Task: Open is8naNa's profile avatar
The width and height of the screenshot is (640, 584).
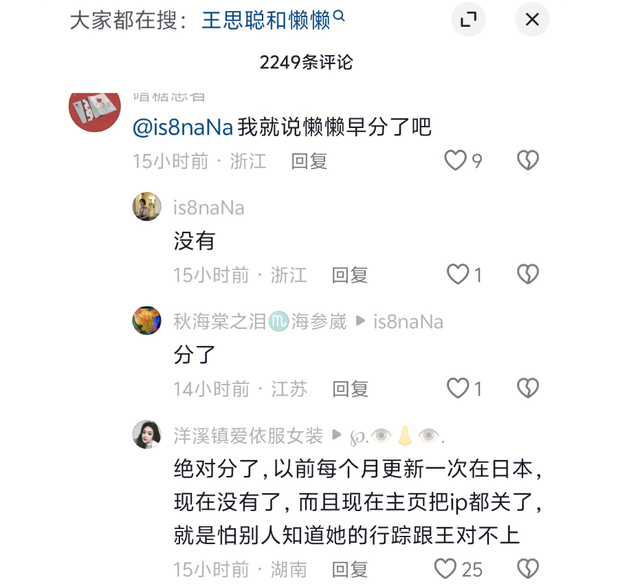Action: (147, 207)
